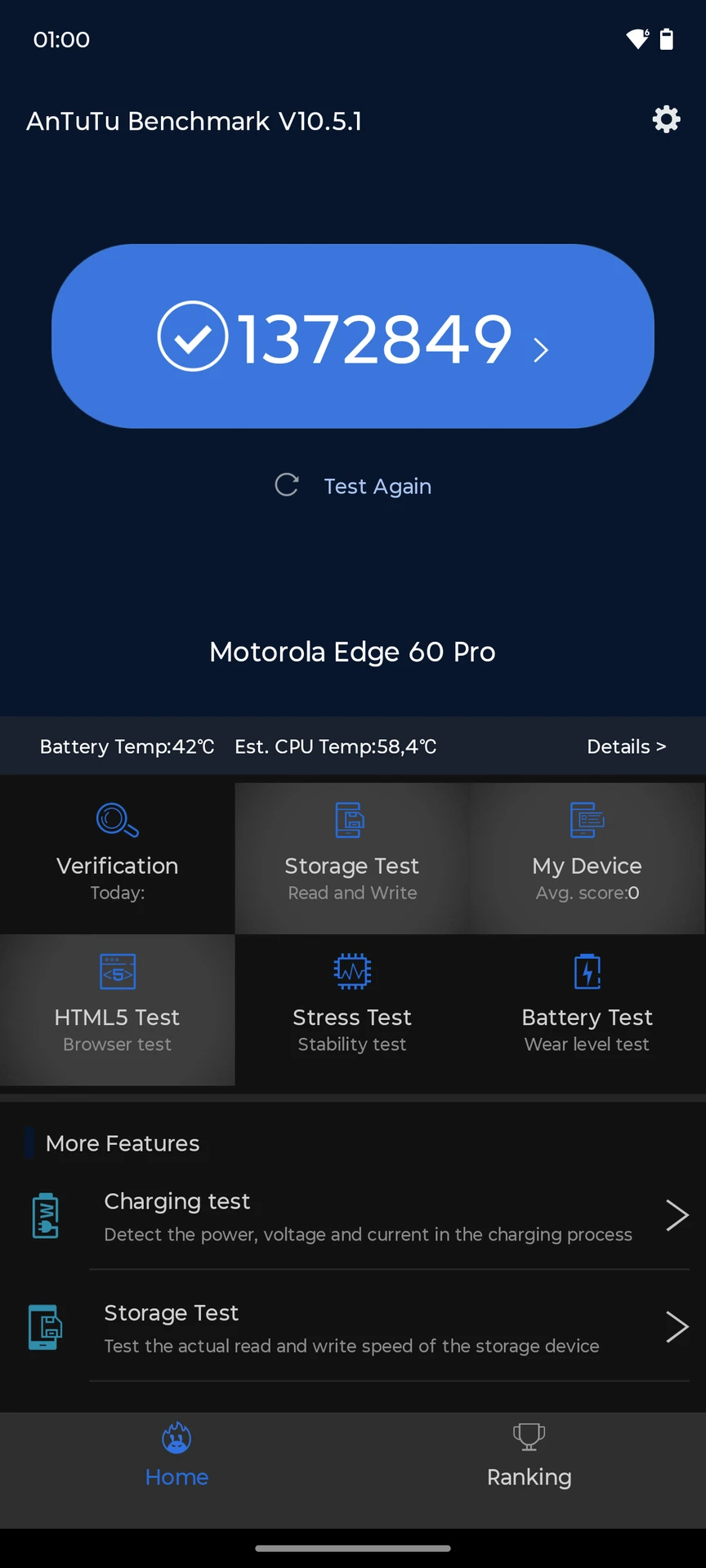
Task: Open the Battery Test tile
Action: pos(588,1010)
